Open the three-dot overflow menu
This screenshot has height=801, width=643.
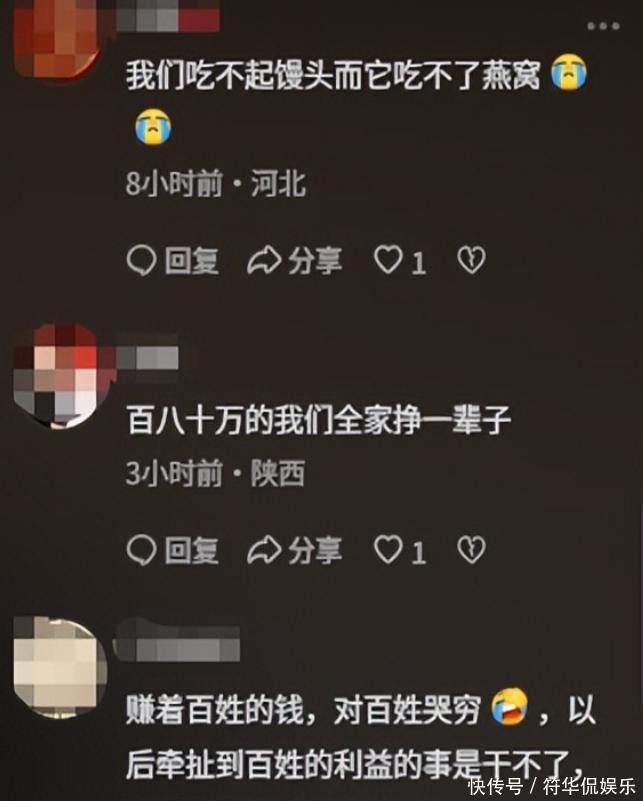tap(603, 26)
